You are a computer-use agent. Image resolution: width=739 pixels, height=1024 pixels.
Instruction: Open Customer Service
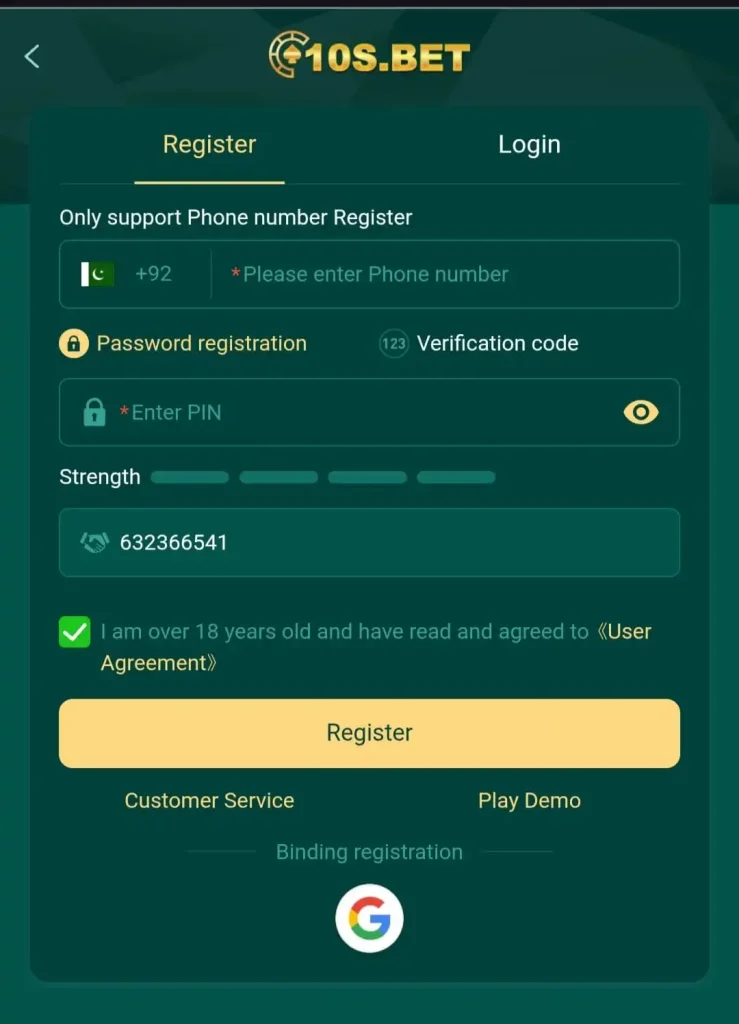pyautogui.click(x=209, y=801)
